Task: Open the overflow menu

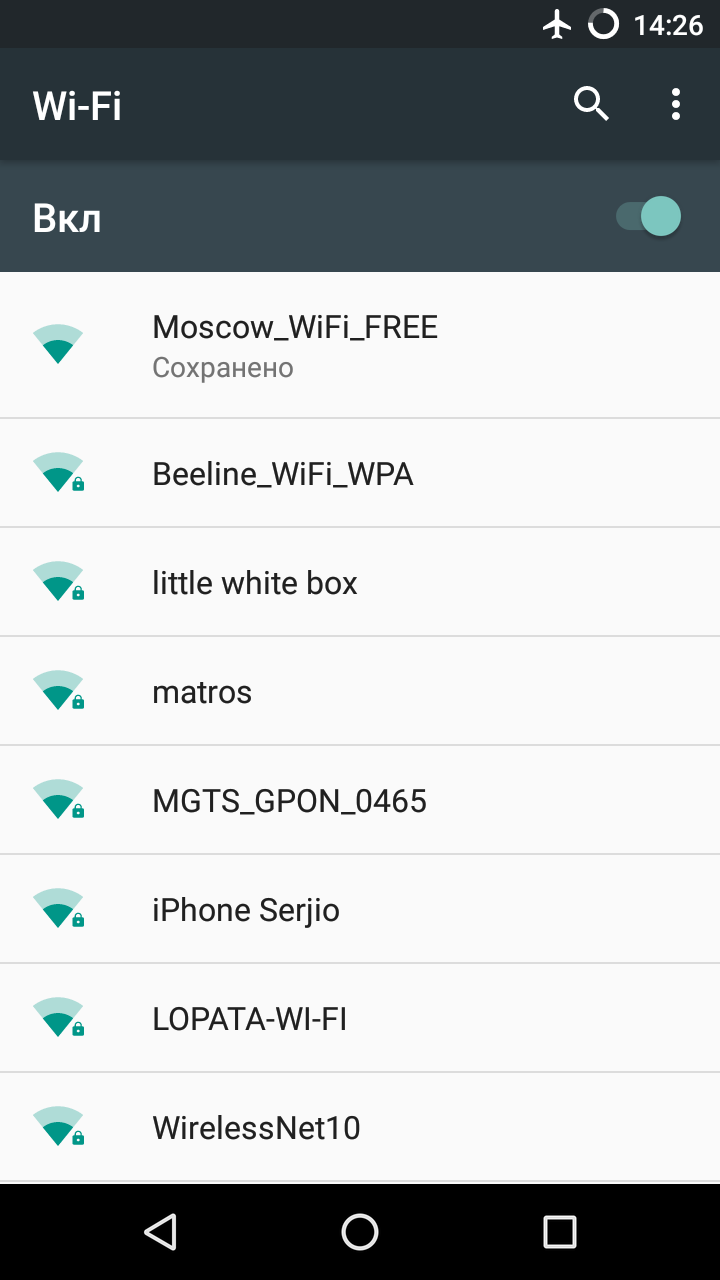Action: 676,104
